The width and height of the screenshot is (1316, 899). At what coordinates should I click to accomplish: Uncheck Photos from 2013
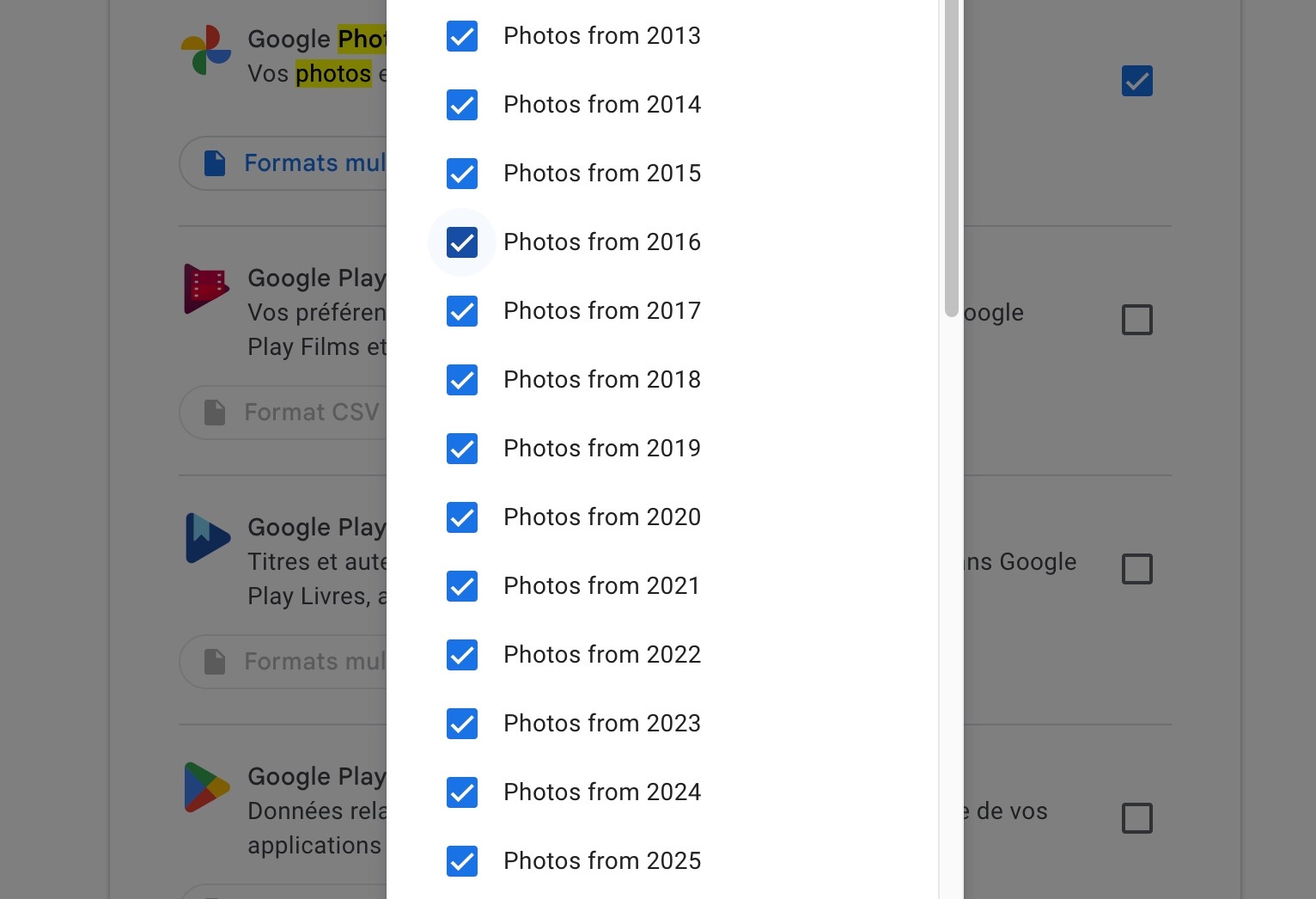point(462,36)
